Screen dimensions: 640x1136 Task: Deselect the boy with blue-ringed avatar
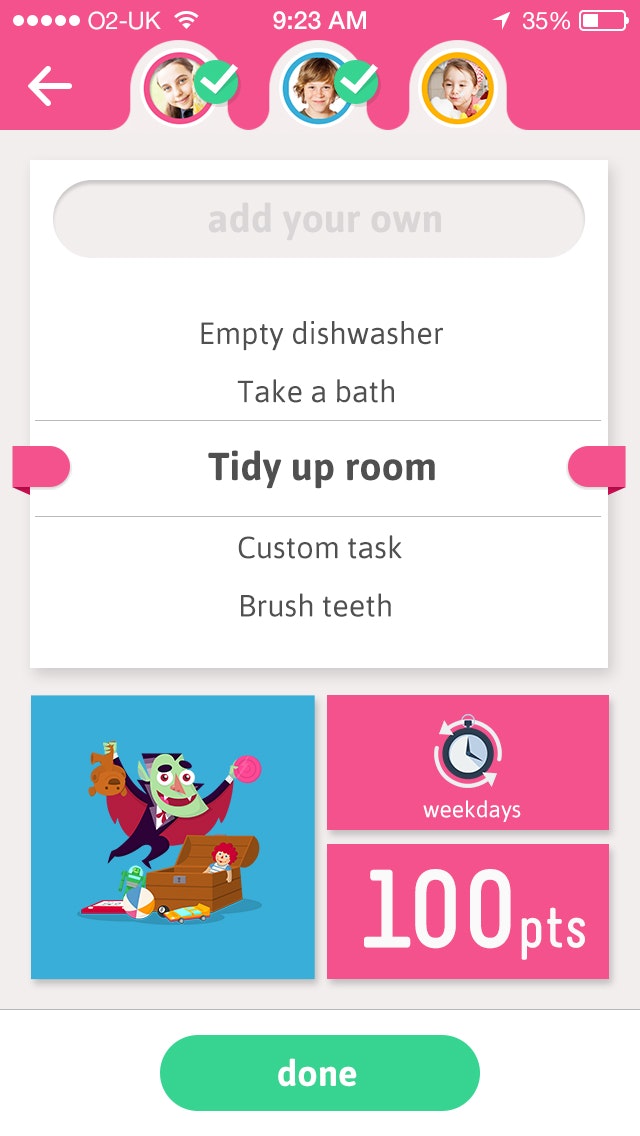pyautogui.click(x=318, y=88)
